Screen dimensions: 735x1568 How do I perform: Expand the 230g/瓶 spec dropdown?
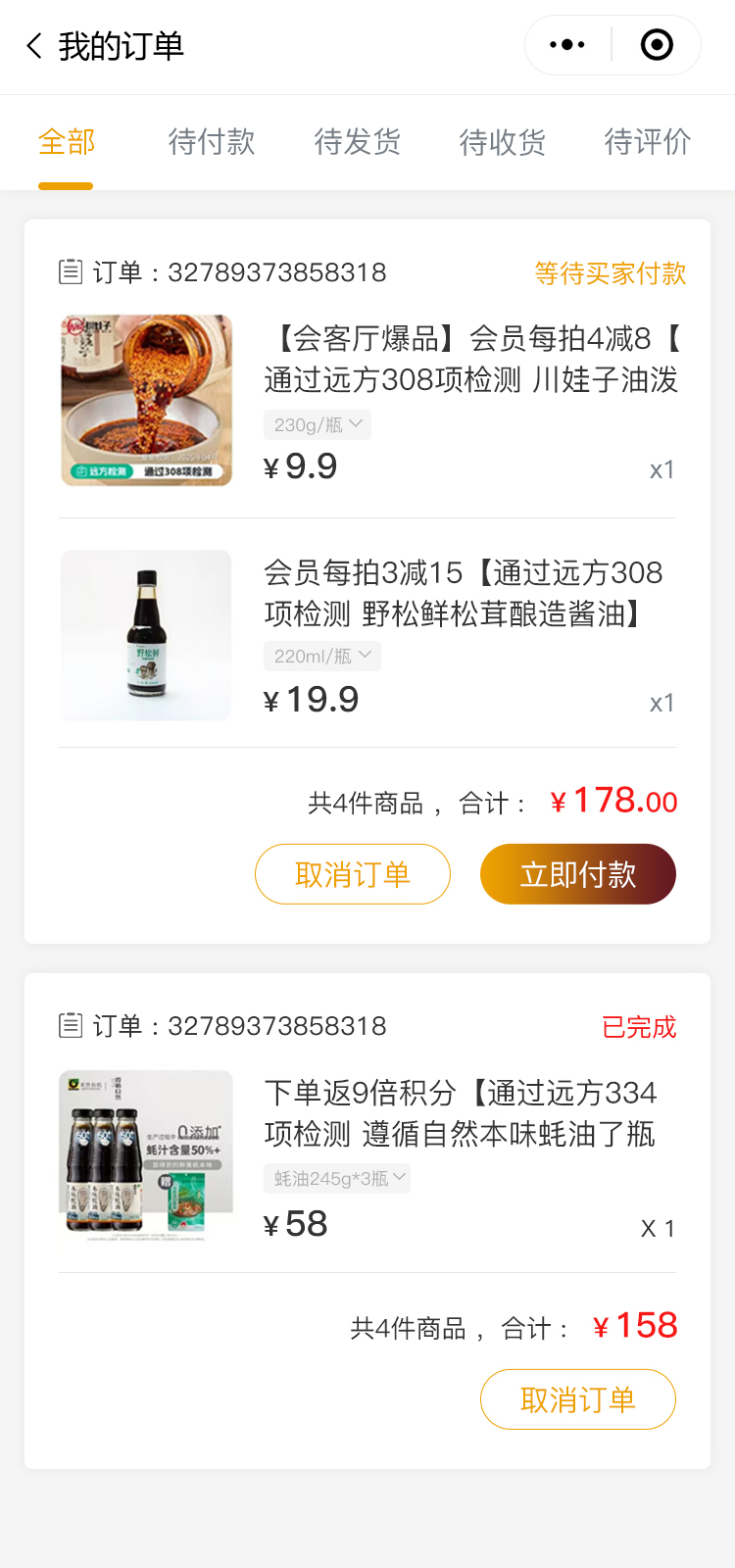pos(318,425)
